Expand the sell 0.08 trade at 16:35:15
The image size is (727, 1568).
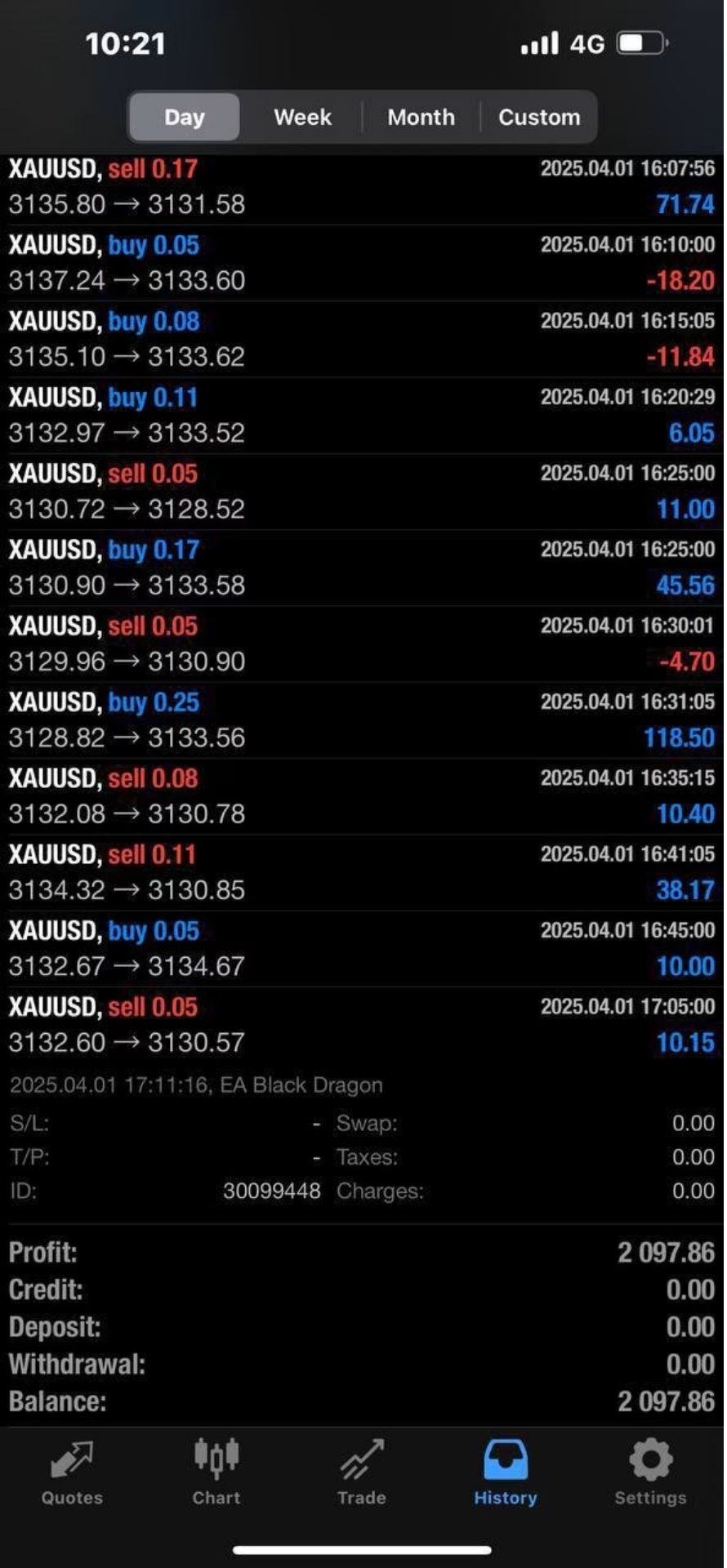362,796
